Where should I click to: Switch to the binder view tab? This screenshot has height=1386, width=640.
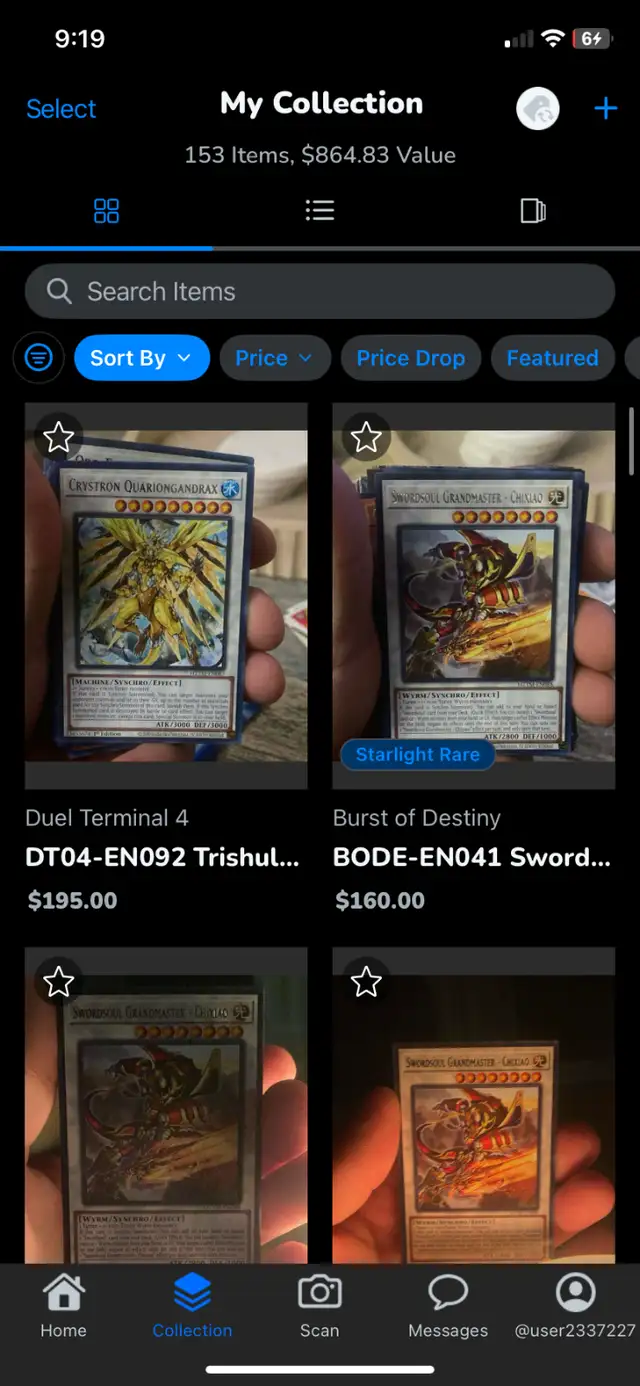point(533,210)
